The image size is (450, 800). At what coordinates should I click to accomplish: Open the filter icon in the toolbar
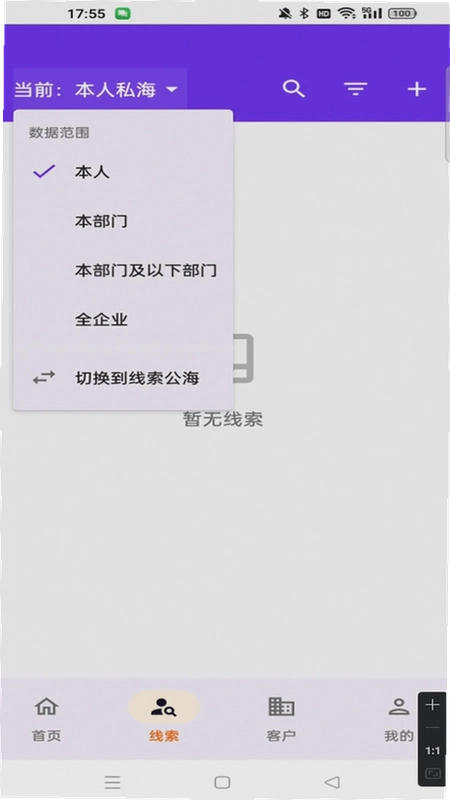pos(356,89)
